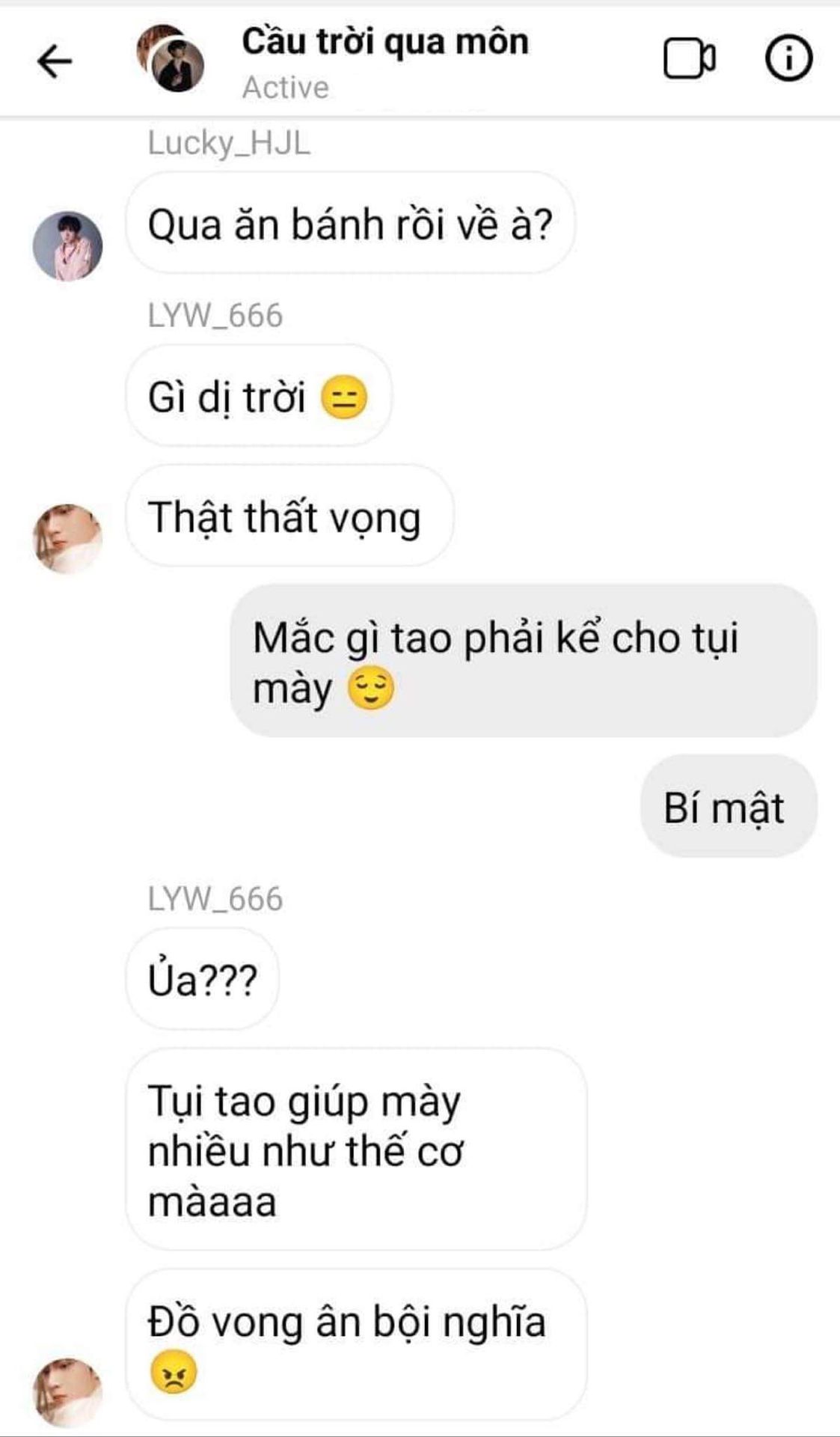Open group name Cầu trời qua môn
Viewport: 840px width, 1437px height.
coord(384,42)
